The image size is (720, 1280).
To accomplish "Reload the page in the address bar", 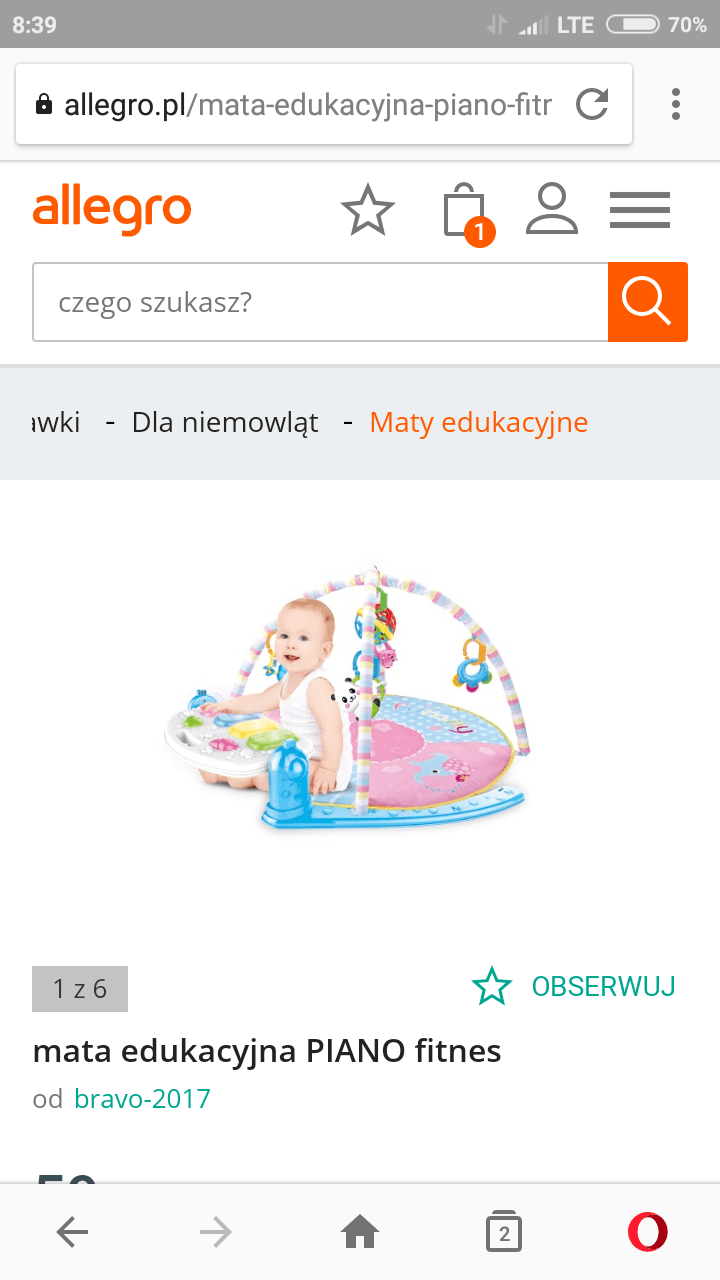I will pyautogui.click(x=592, y=104).
